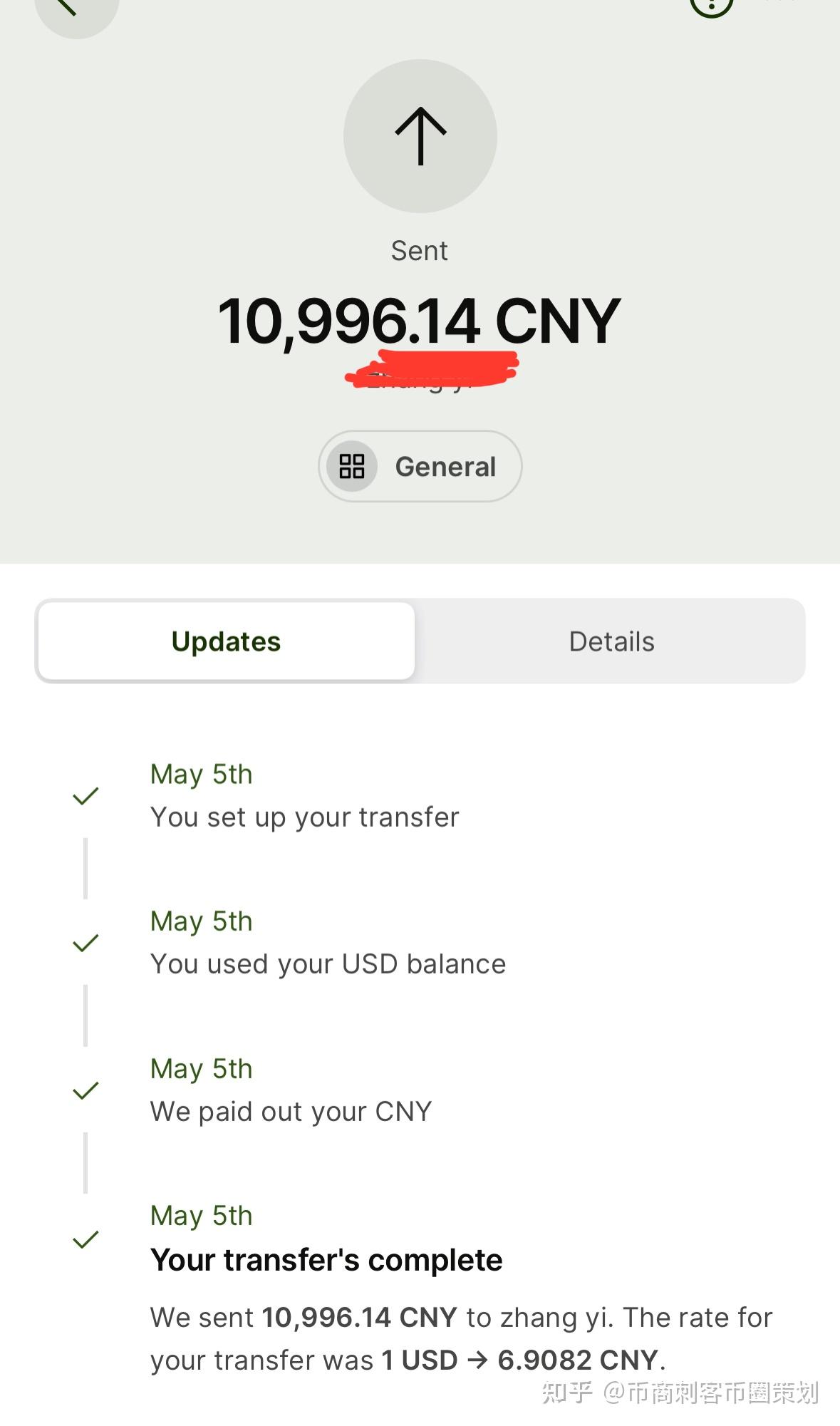Click the 'You used your USD balance' step text
Image resolution: width=840 pixels, height=1426 pixels.
327,963
